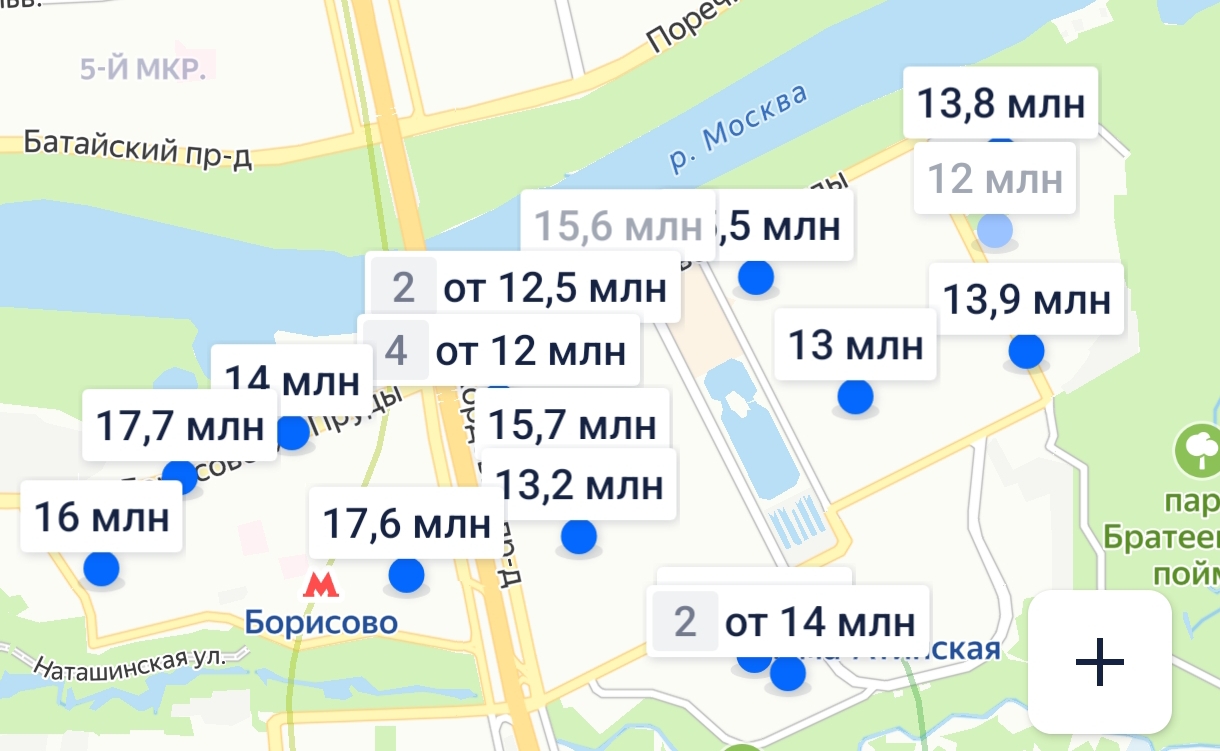Select the greyed 12 млн price marker

995,179
